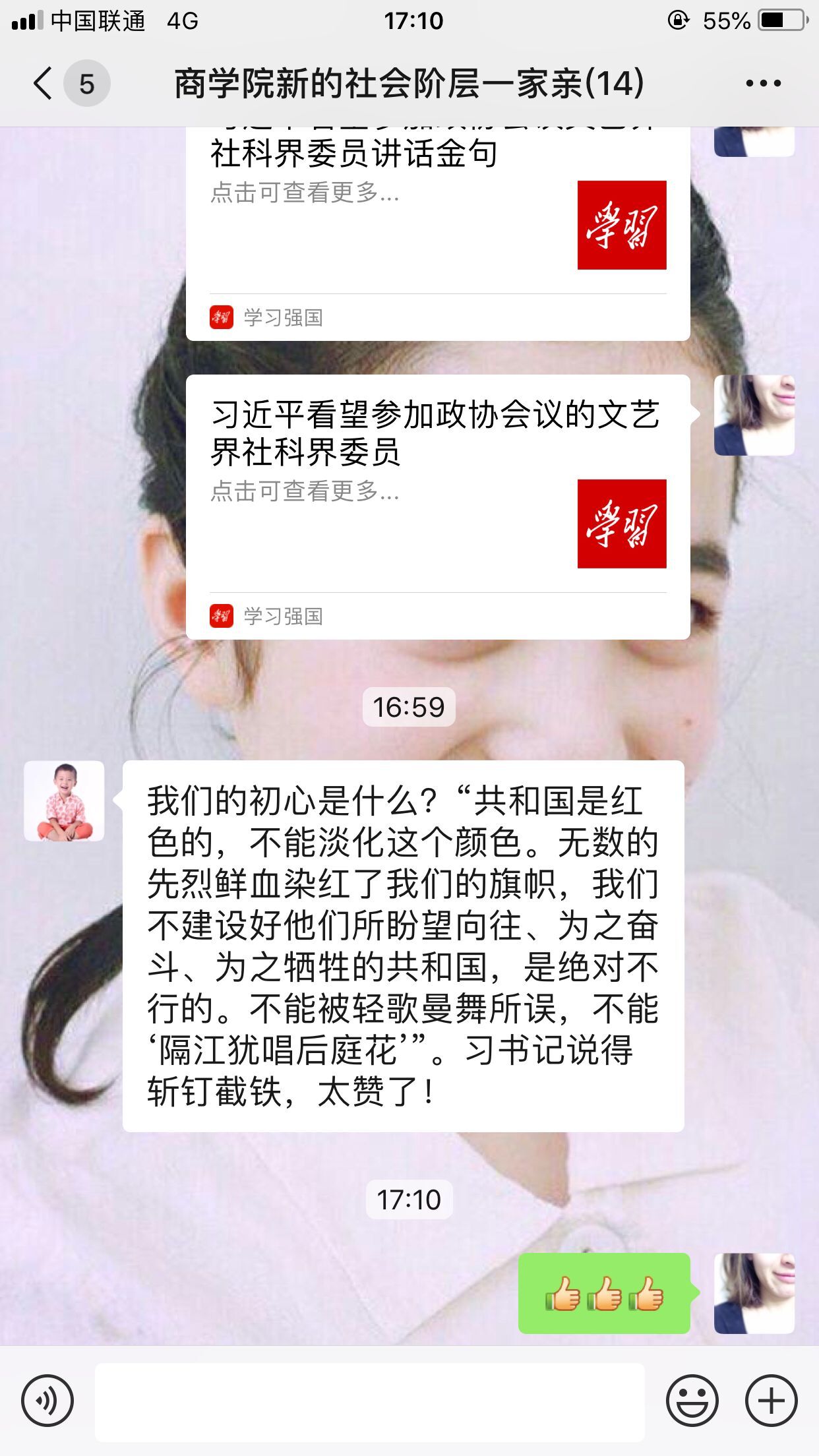Go back to the chat list
This screenshot has height=1456, width=819.
(45, 84)
